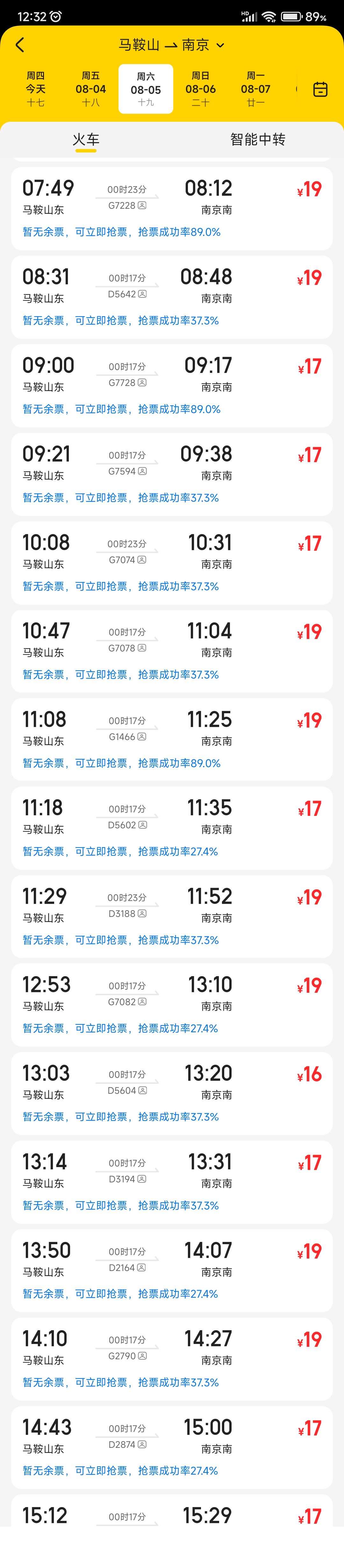This screenshot has height=1568, width=344.
Task: Switch to the 周一 08-07 date
Action: click(255, 89)
